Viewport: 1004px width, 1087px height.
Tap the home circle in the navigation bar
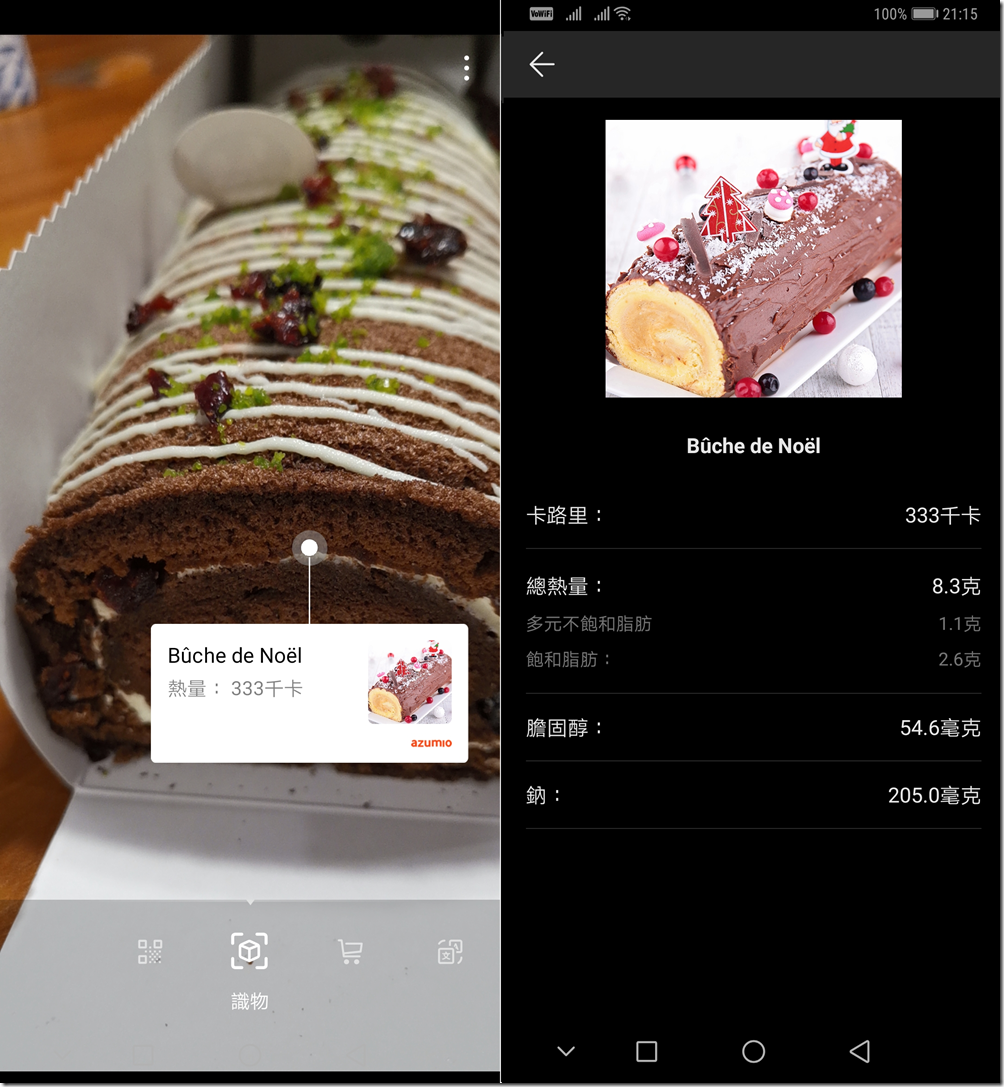tap(753, 1051)
